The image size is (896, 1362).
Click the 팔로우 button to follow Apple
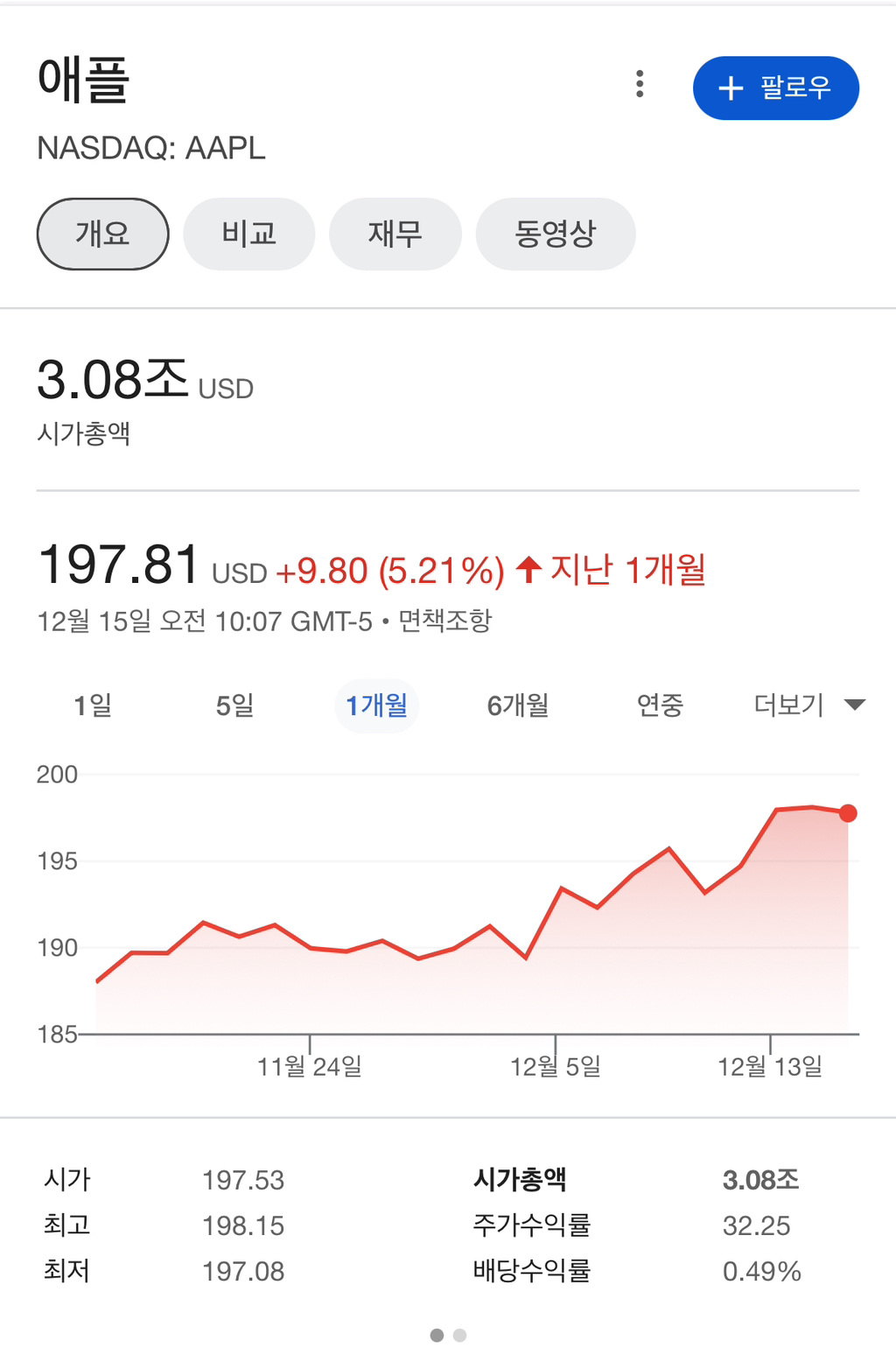(775, 88)
